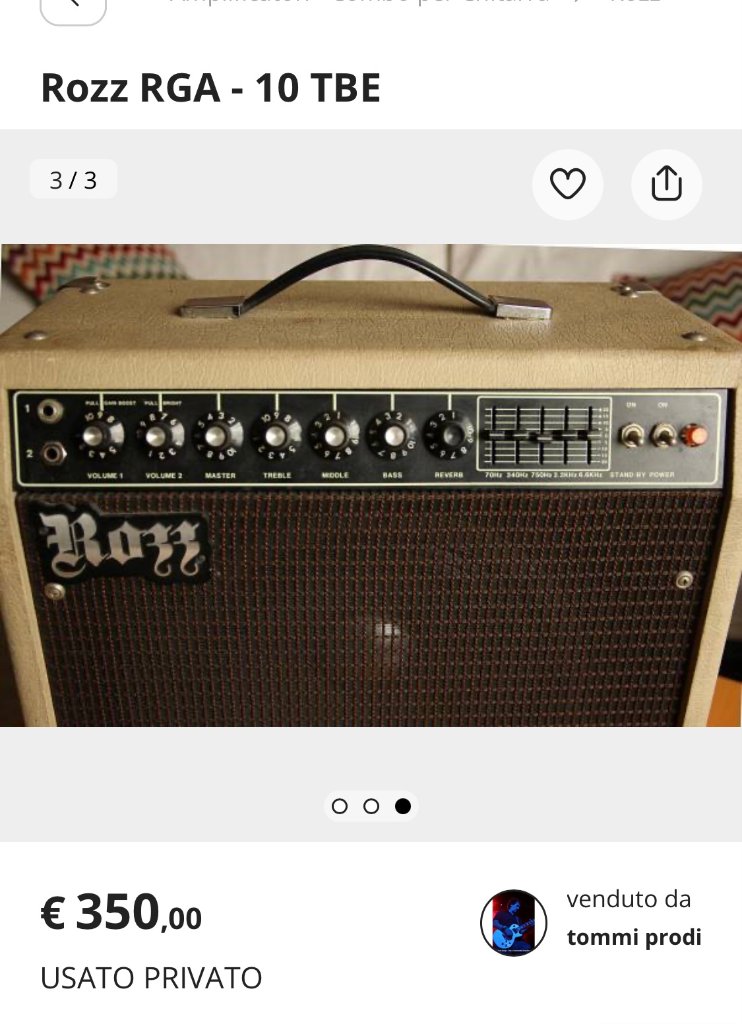This screenshot has width=742, height=1024.
Task: Share this Rozz RGA listing
Action: (666, 184)
